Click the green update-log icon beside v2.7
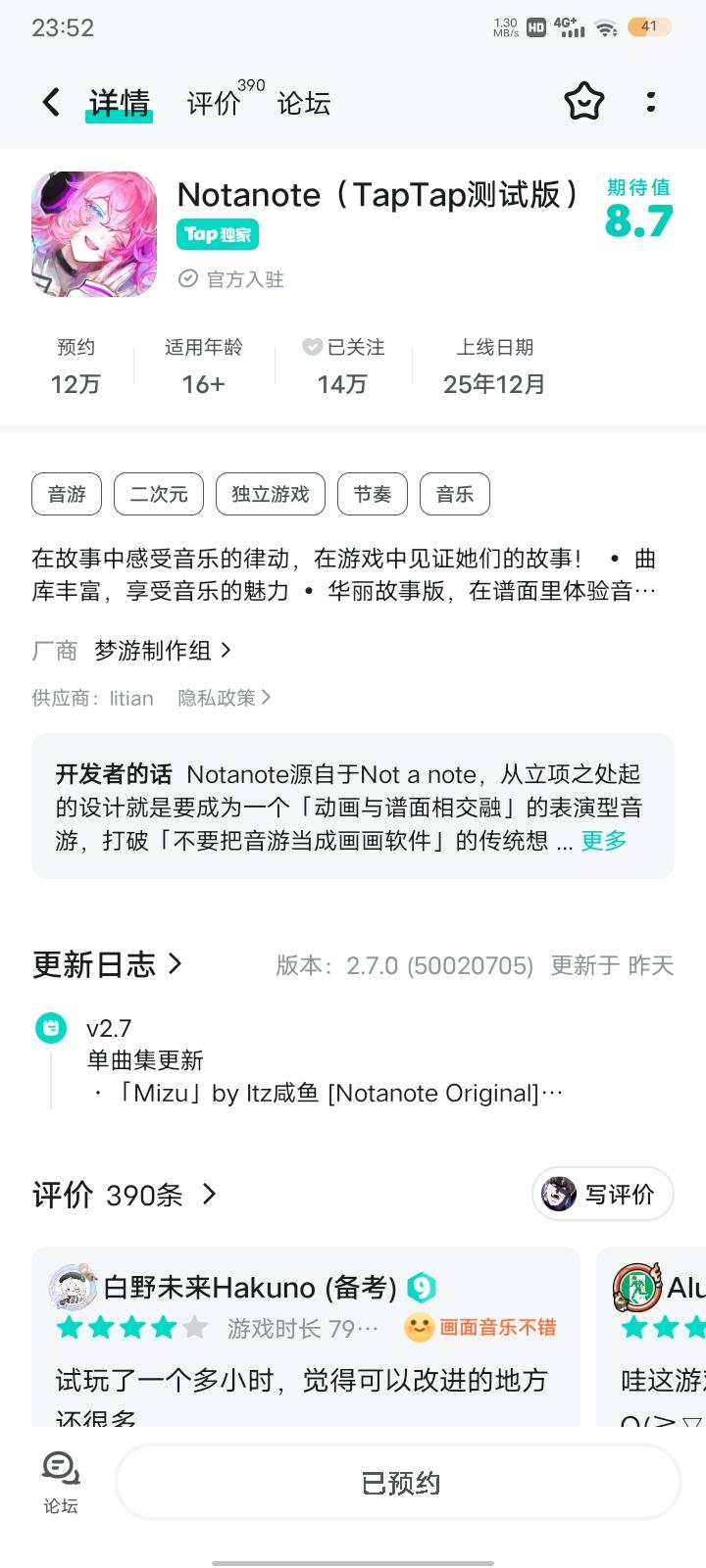The width and height of the screenshot is (706, 1568). tap(50, 1030)
